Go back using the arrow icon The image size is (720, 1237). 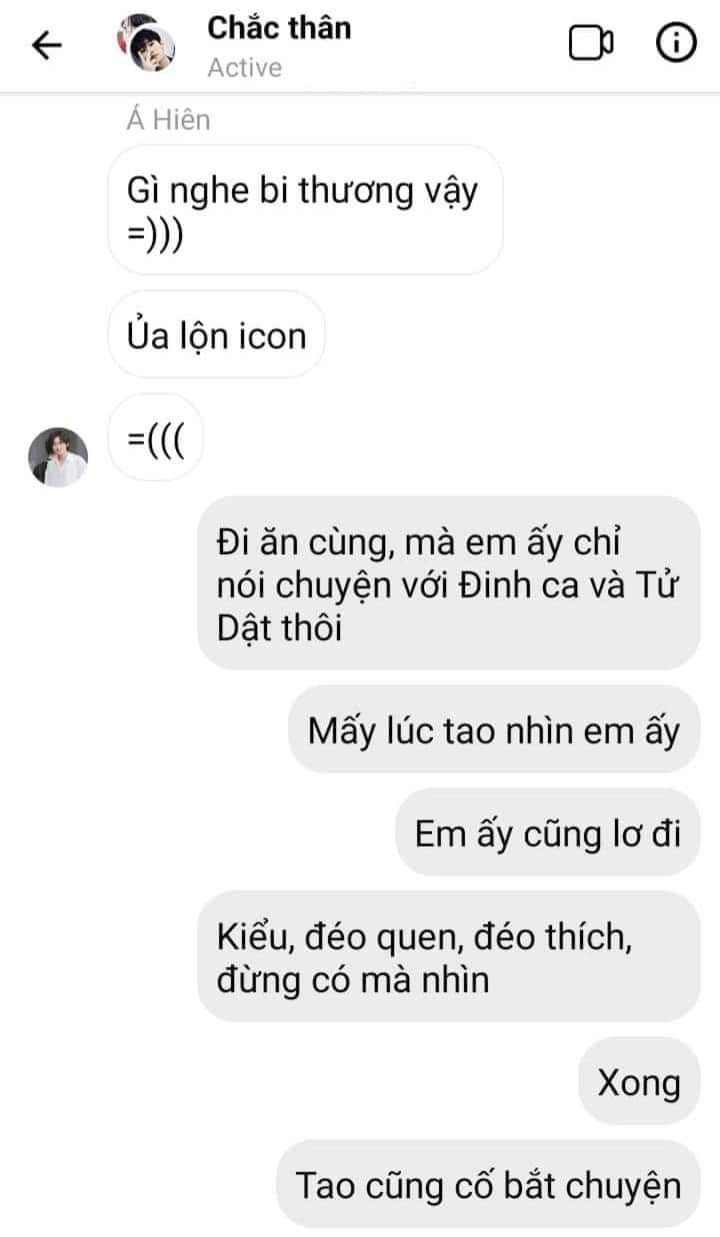point(47,45)
